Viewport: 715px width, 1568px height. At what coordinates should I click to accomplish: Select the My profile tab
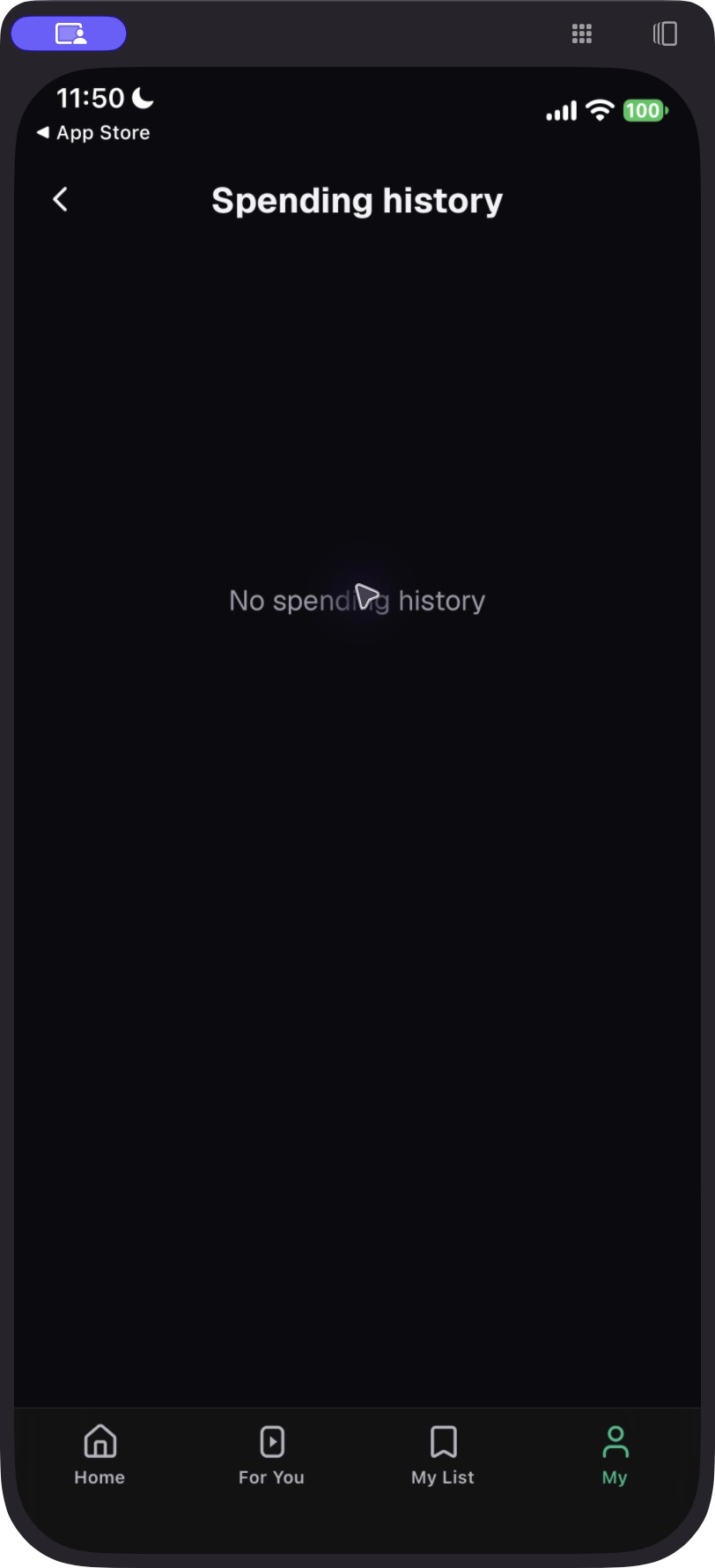tap(615, 1455)
